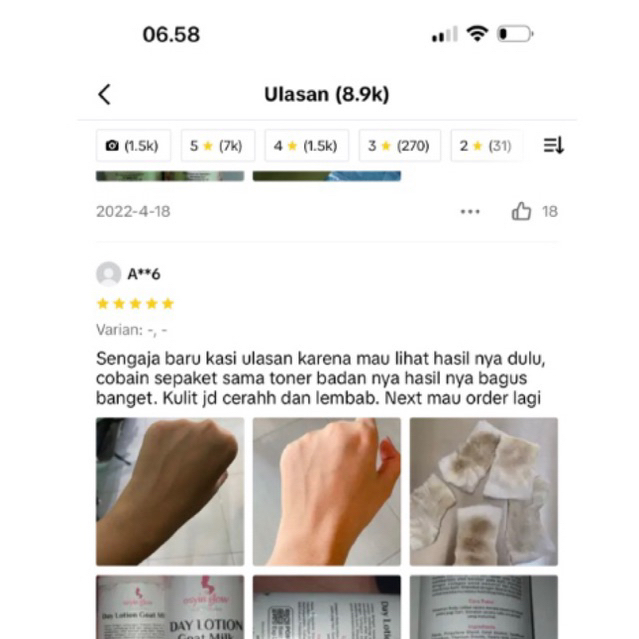
Task: Go back from the Ulasan page
Action: [x=104, y=95]
